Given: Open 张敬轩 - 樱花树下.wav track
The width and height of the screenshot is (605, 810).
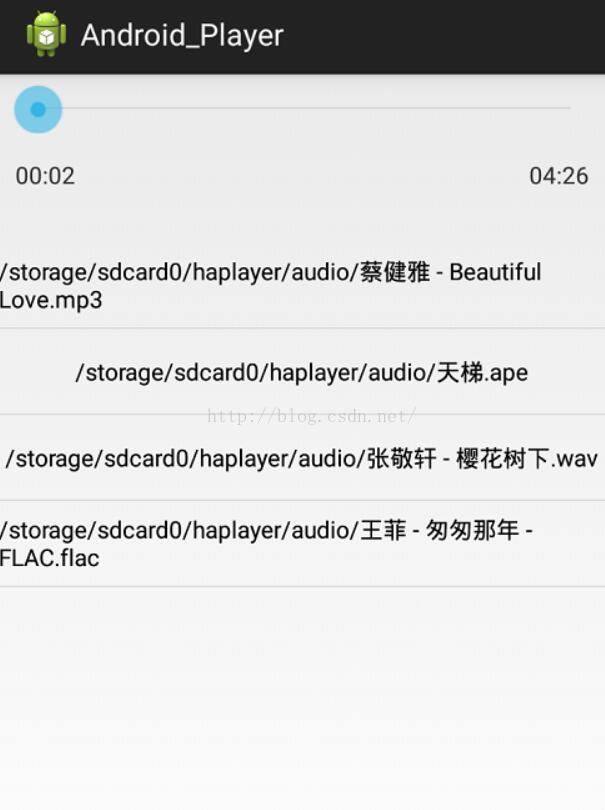Looking at the screenshot, I should 302,459.
